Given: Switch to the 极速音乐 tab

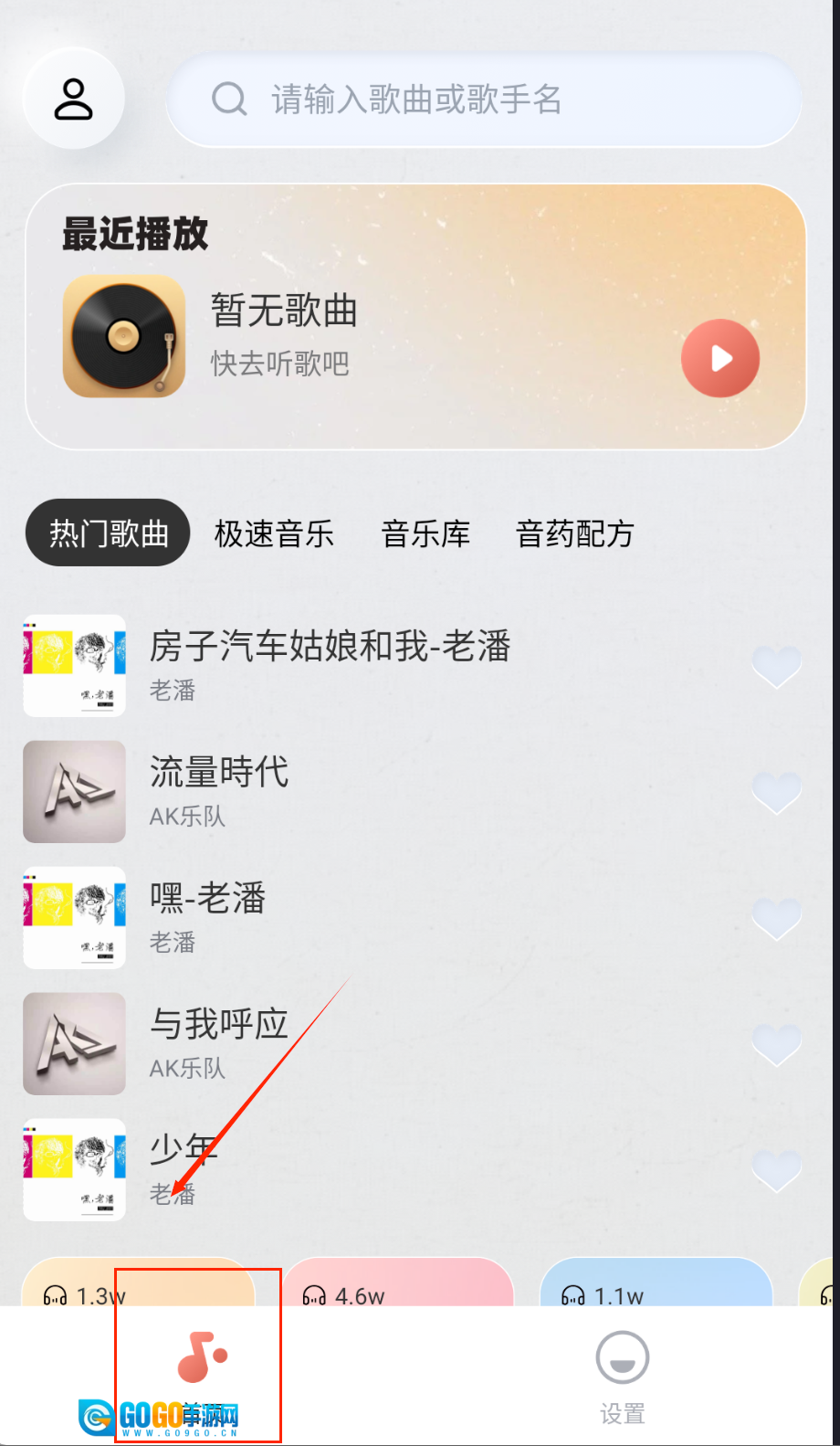Looking at the screenshot, I should pyautogui.click(x=274, y=533).
